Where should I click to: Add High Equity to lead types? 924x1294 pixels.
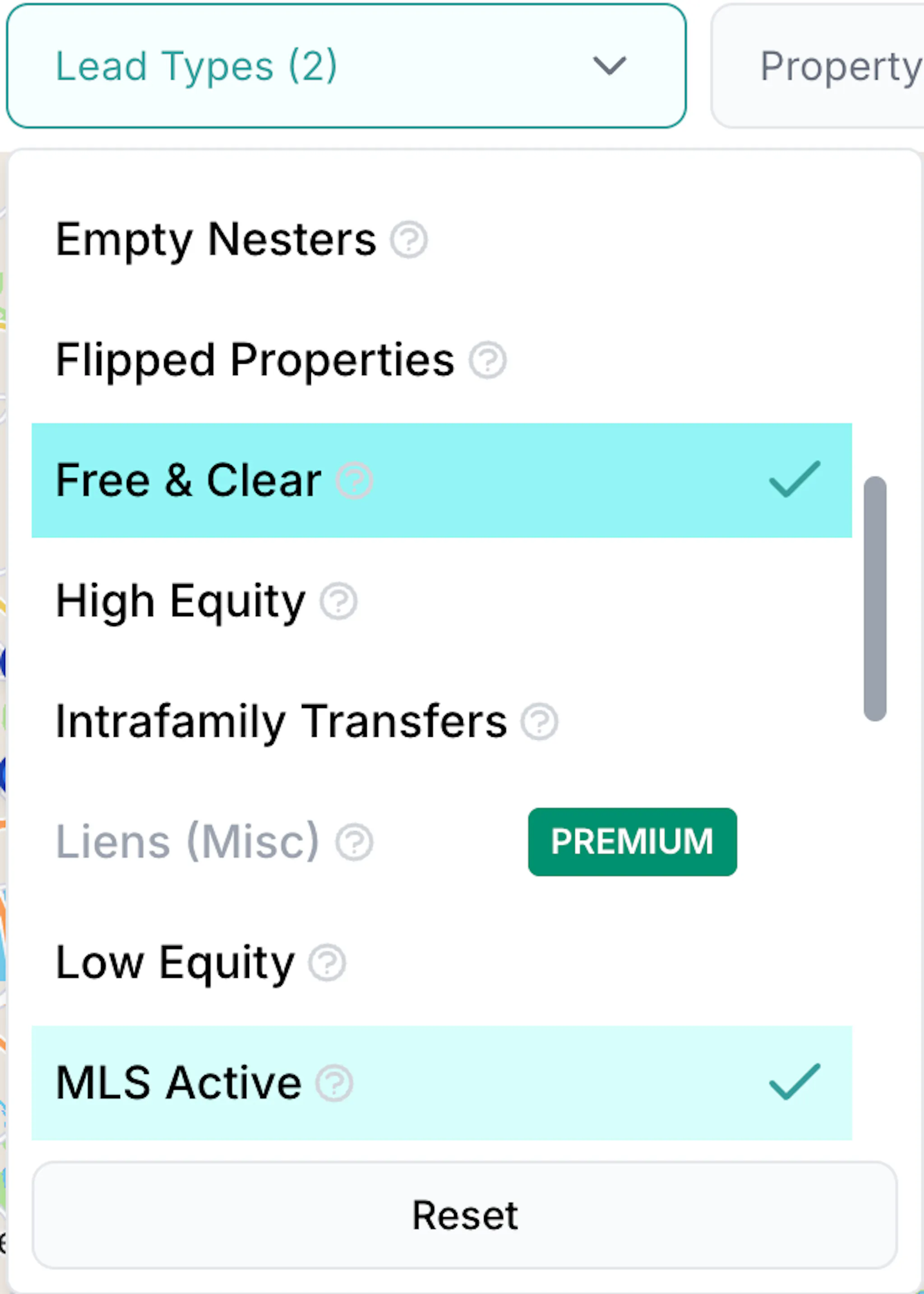180,601
